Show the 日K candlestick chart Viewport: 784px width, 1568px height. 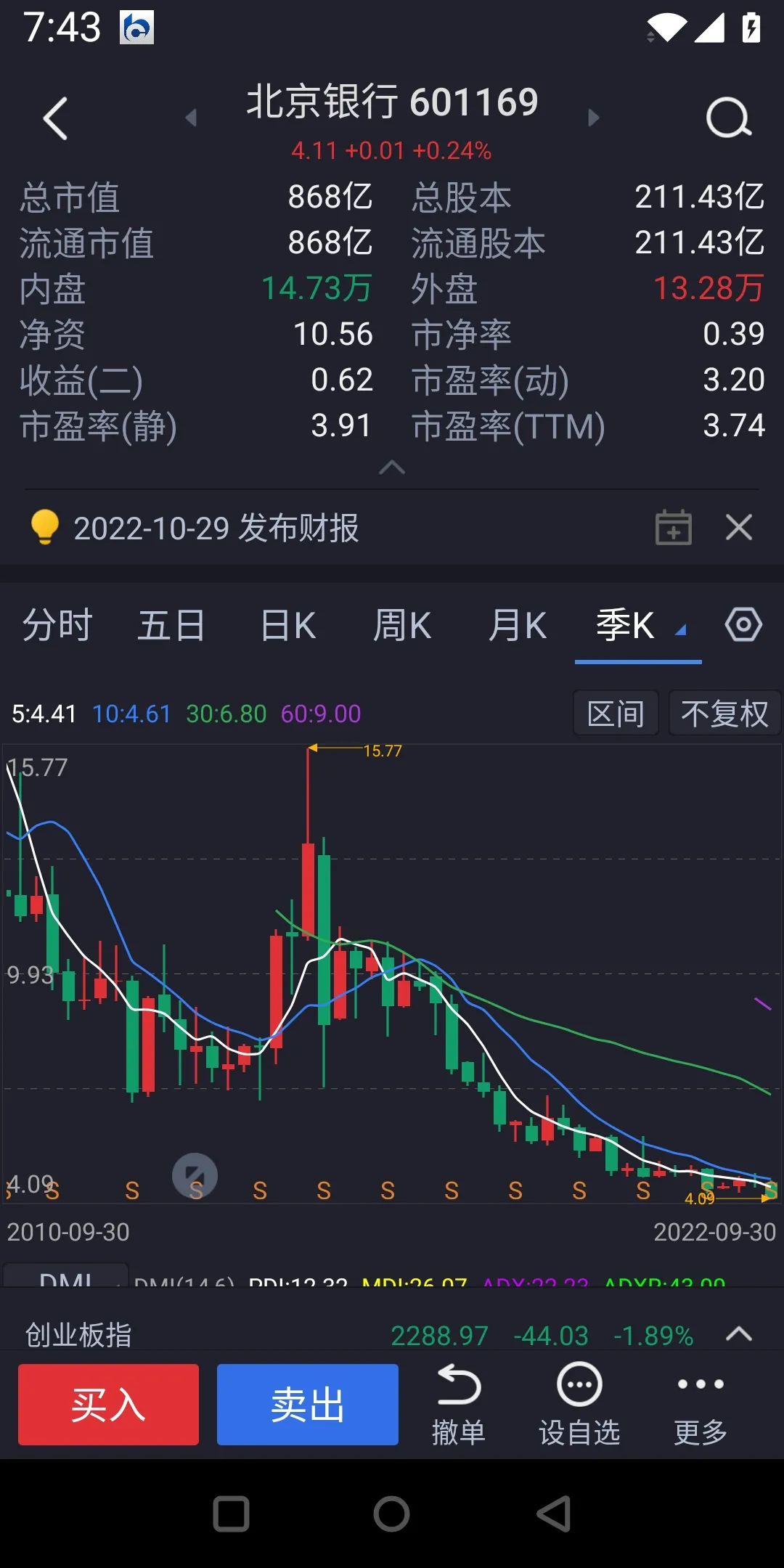(x=288, y=626)
